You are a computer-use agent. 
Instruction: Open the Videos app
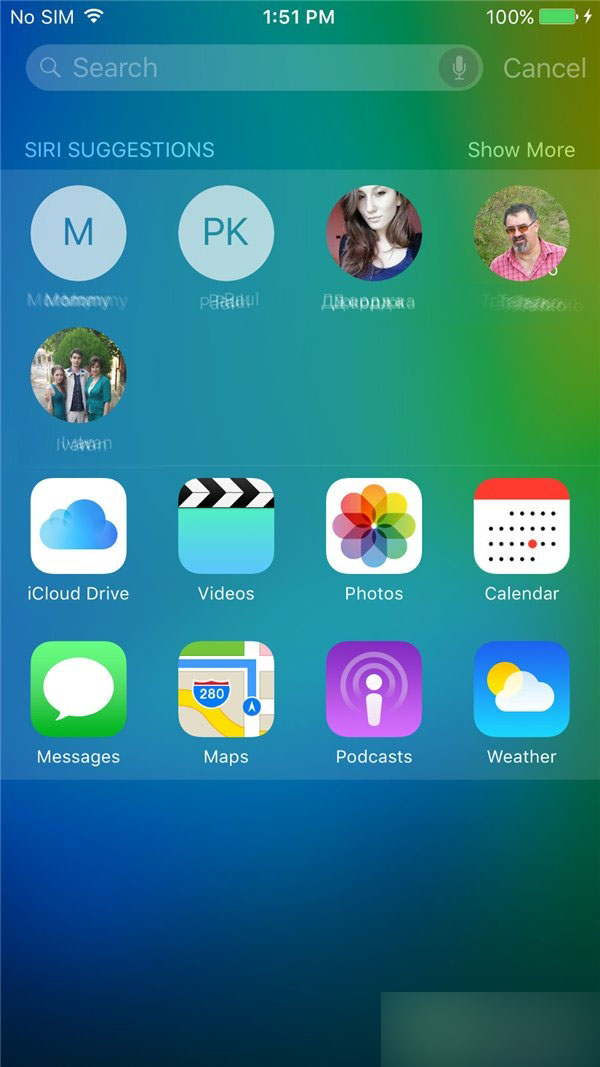(226, 526)
